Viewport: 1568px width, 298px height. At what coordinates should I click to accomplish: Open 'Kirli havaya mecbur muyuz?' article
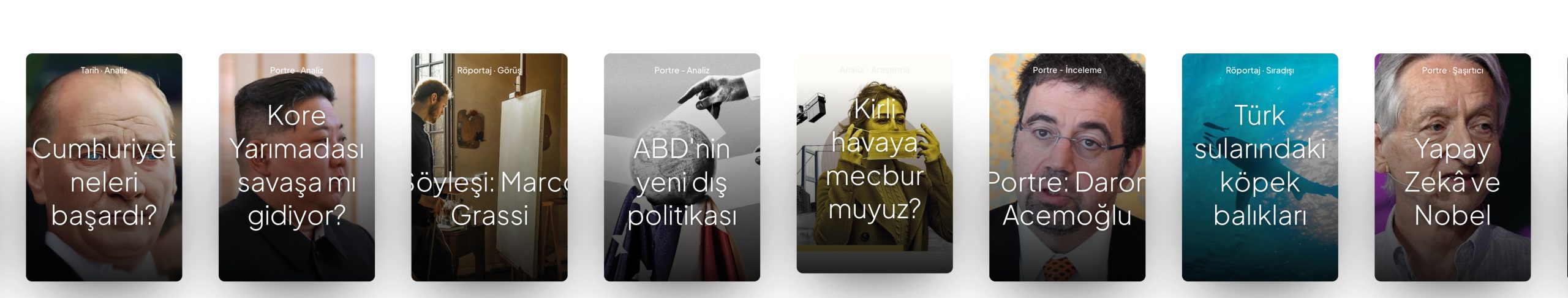pos(874,163)
